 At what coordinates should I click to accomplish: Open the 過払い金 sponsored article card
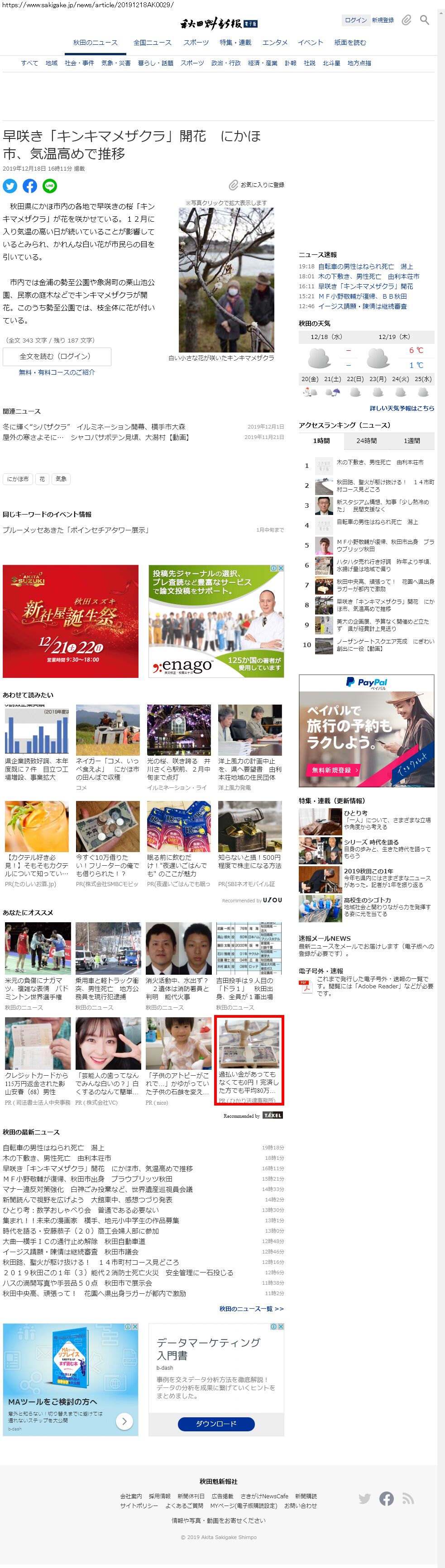[249, 1060]
